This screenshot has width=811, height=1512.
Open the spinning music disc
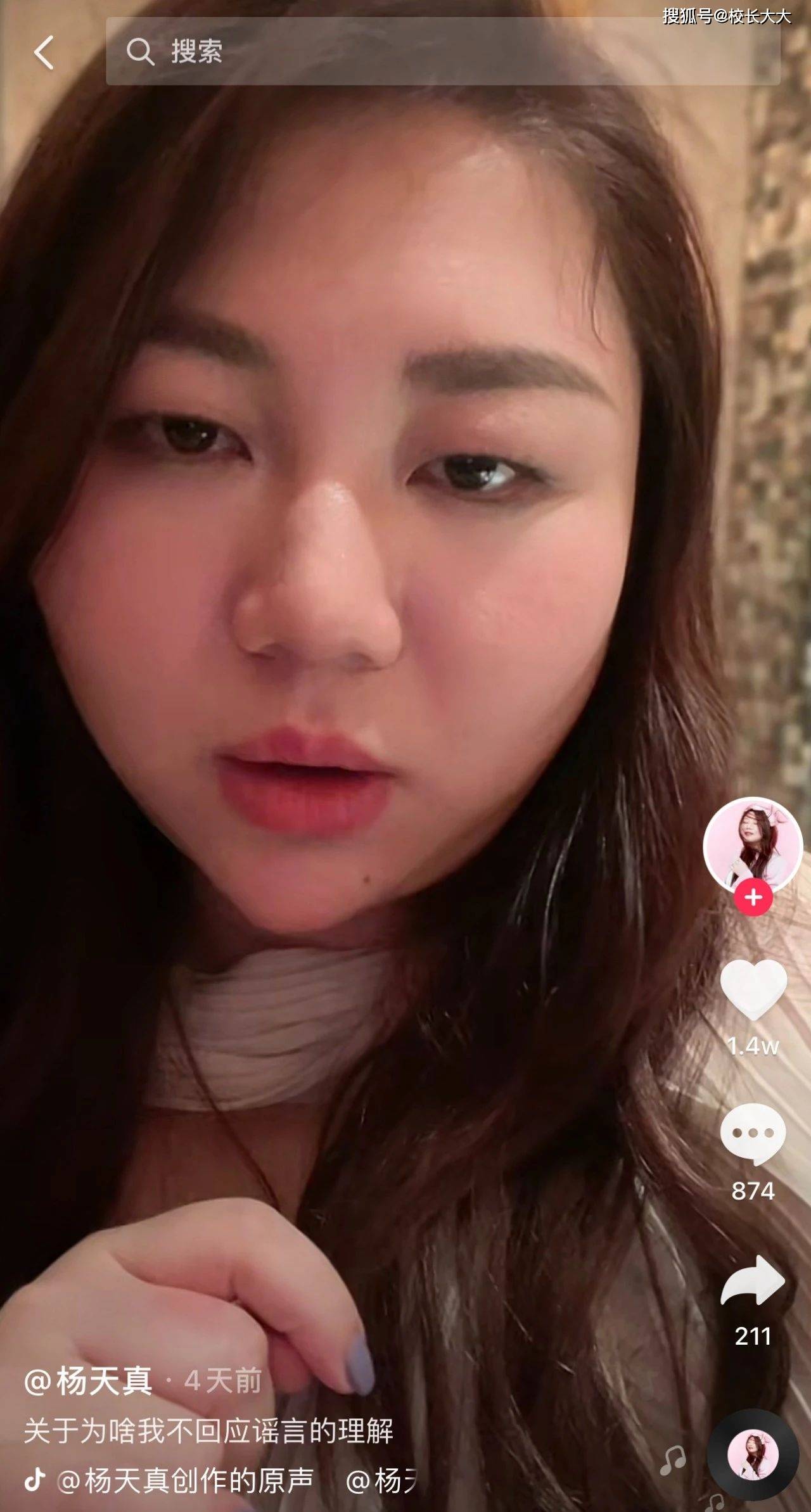753,1454
